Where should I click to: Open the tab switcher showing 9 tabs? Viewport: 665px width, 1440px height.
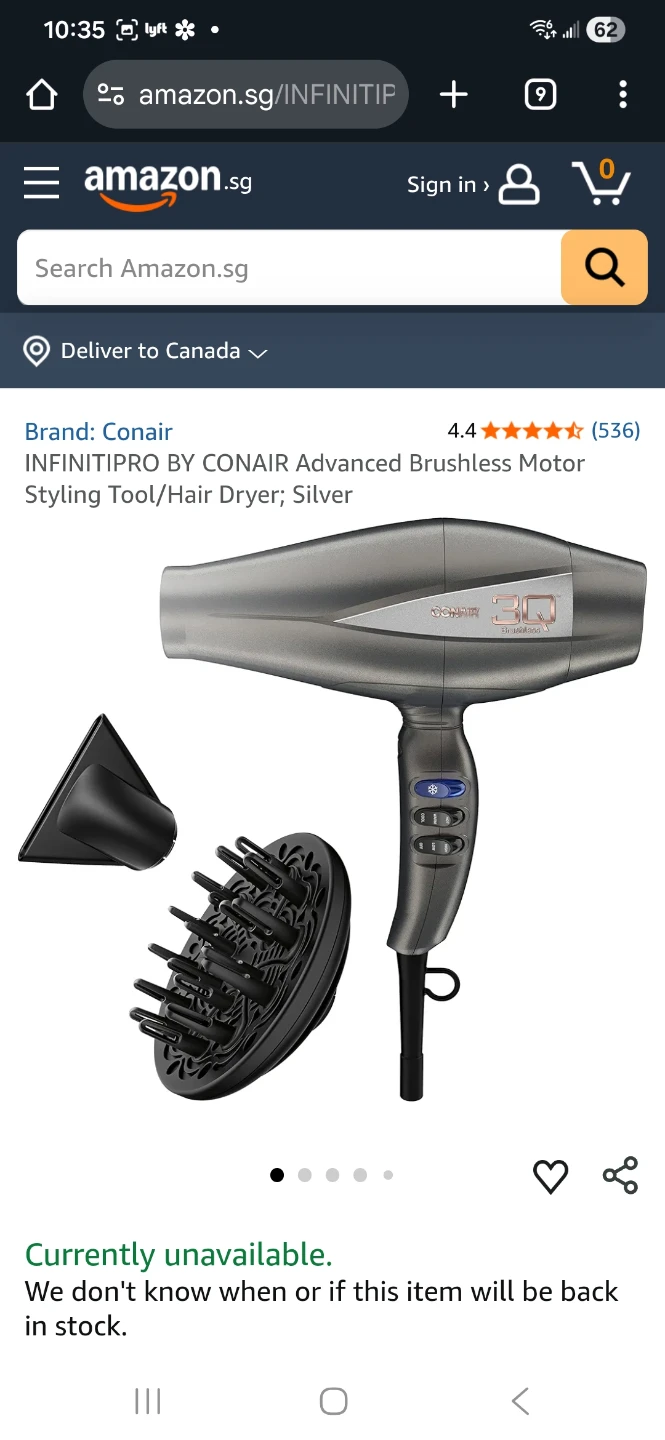click(540, 95)
